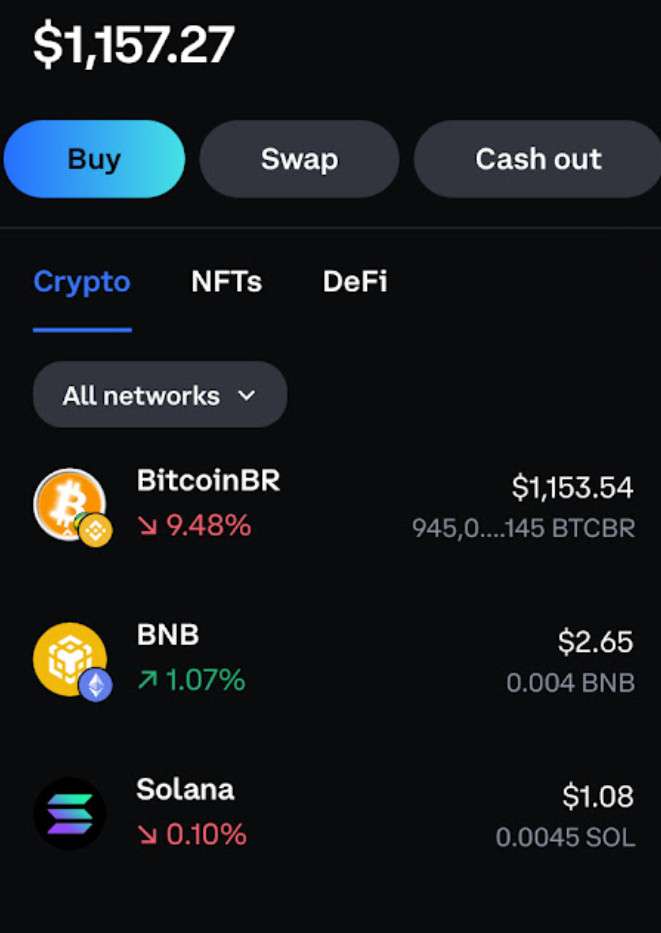Image resolution: width=661 pixels, height=933 pixels.
Task: Select Cash out
Action: point(538,159)
